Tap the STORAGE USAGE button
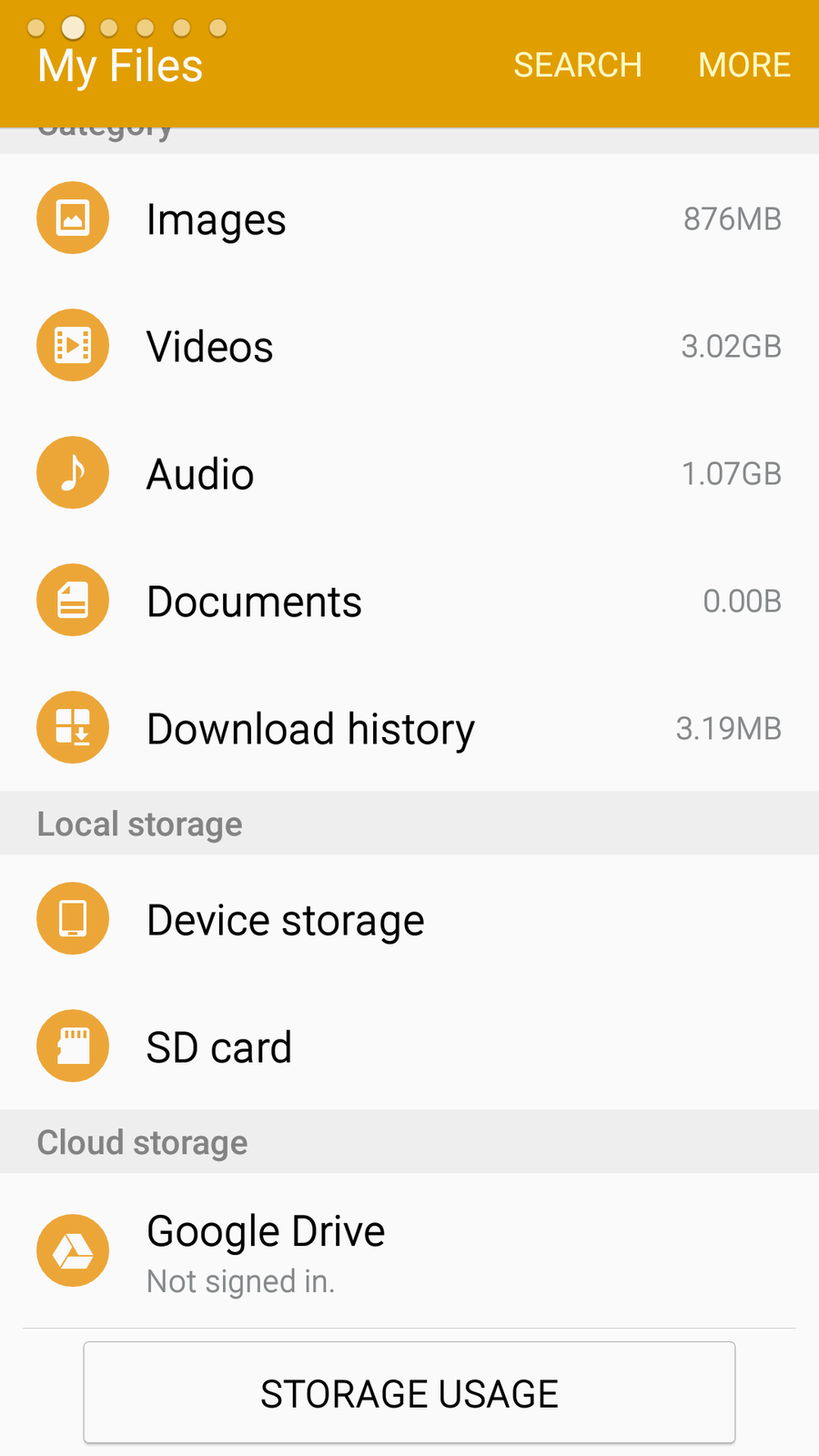The height and width of the screenshot is (1456, 819). [x=409, y=1393]
